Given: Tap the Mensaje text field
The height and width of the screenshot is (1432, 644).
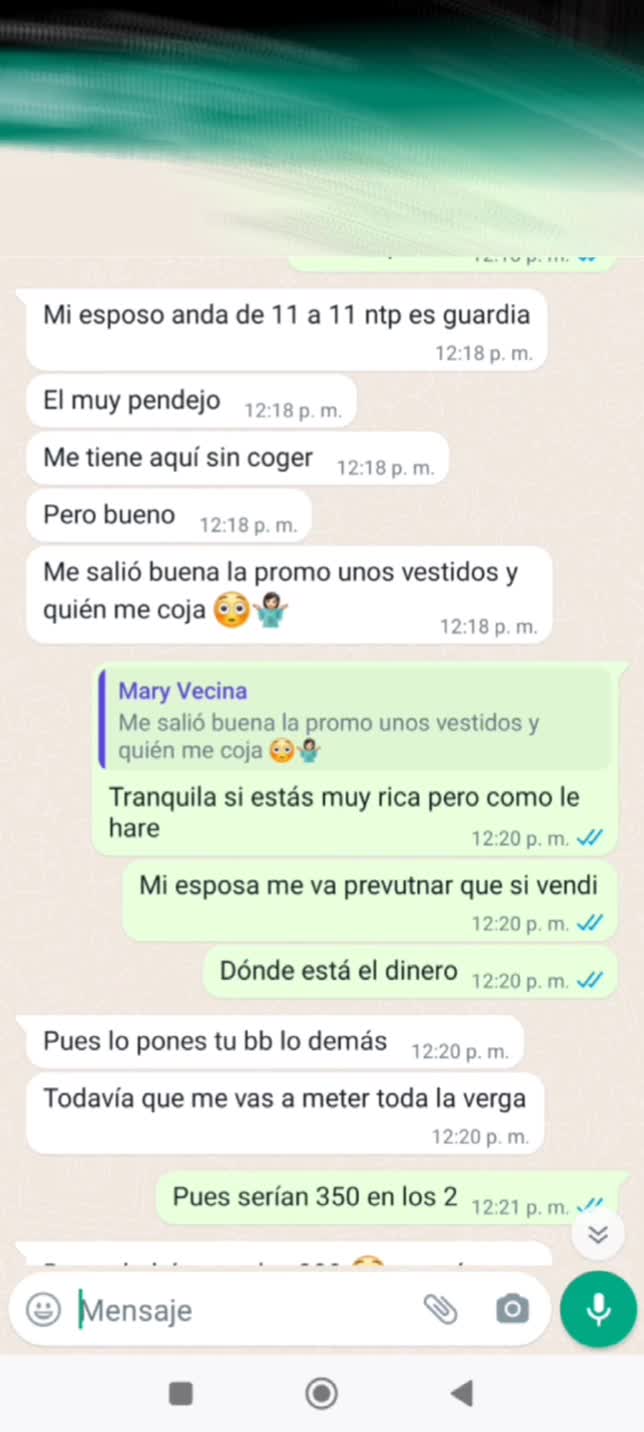Looking at the screenshot, I should coord(240,1310).
